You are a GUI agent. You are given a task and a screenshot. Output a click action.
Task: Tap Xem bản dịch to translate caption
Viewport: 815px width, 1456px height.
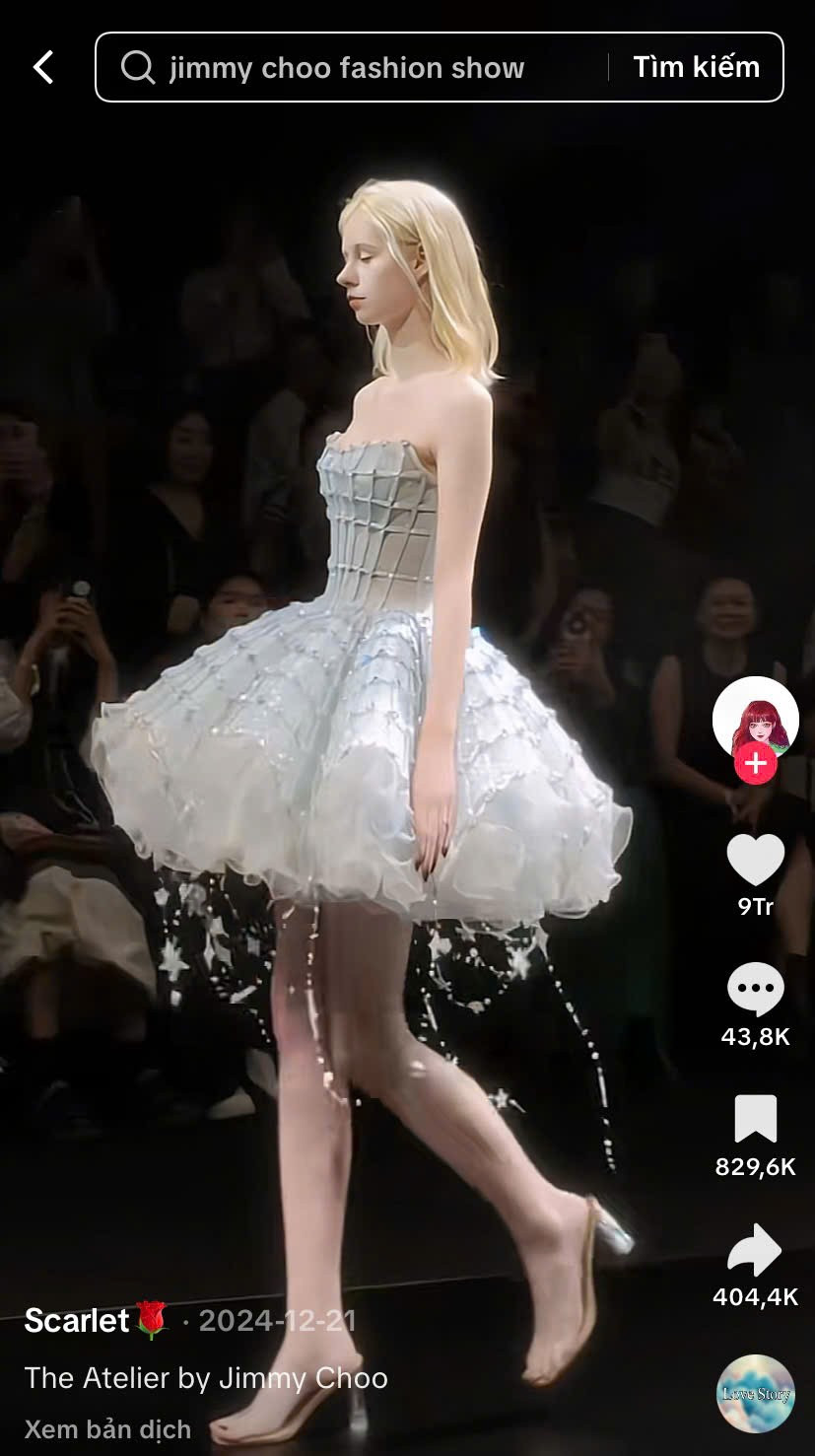pyautogui.click(x=107, y=1428)
